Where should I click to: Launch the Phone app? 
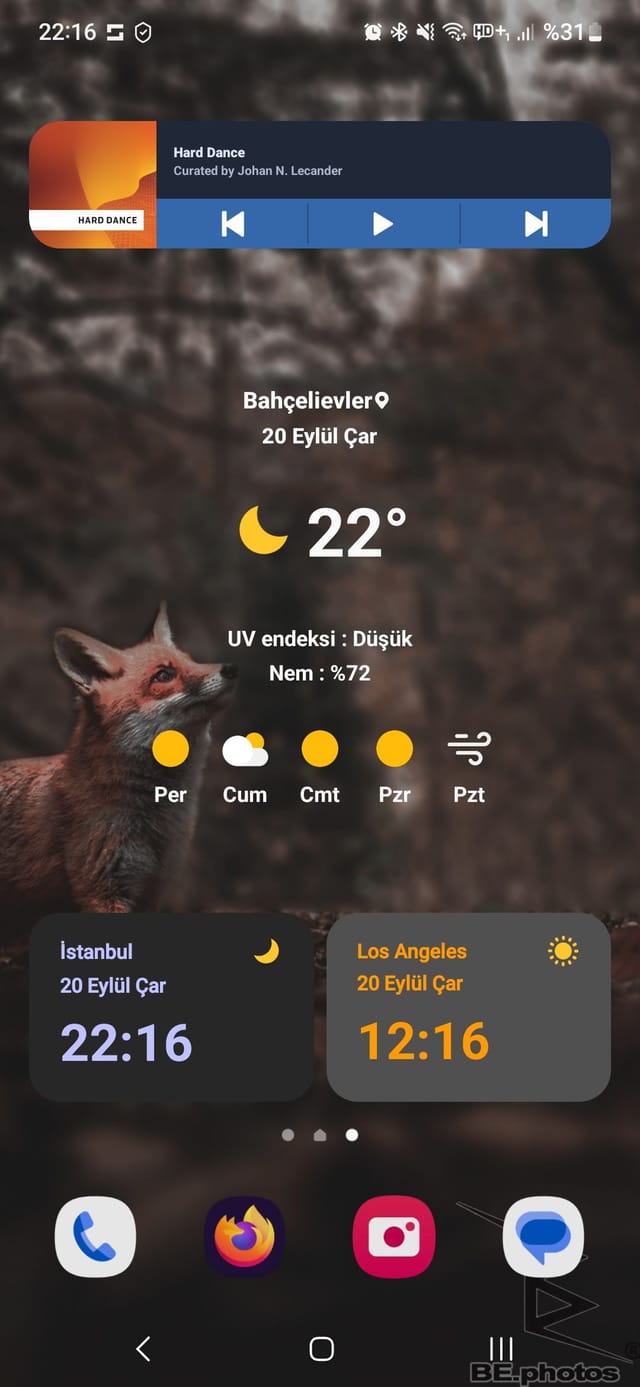click(x=95, y=1237)
